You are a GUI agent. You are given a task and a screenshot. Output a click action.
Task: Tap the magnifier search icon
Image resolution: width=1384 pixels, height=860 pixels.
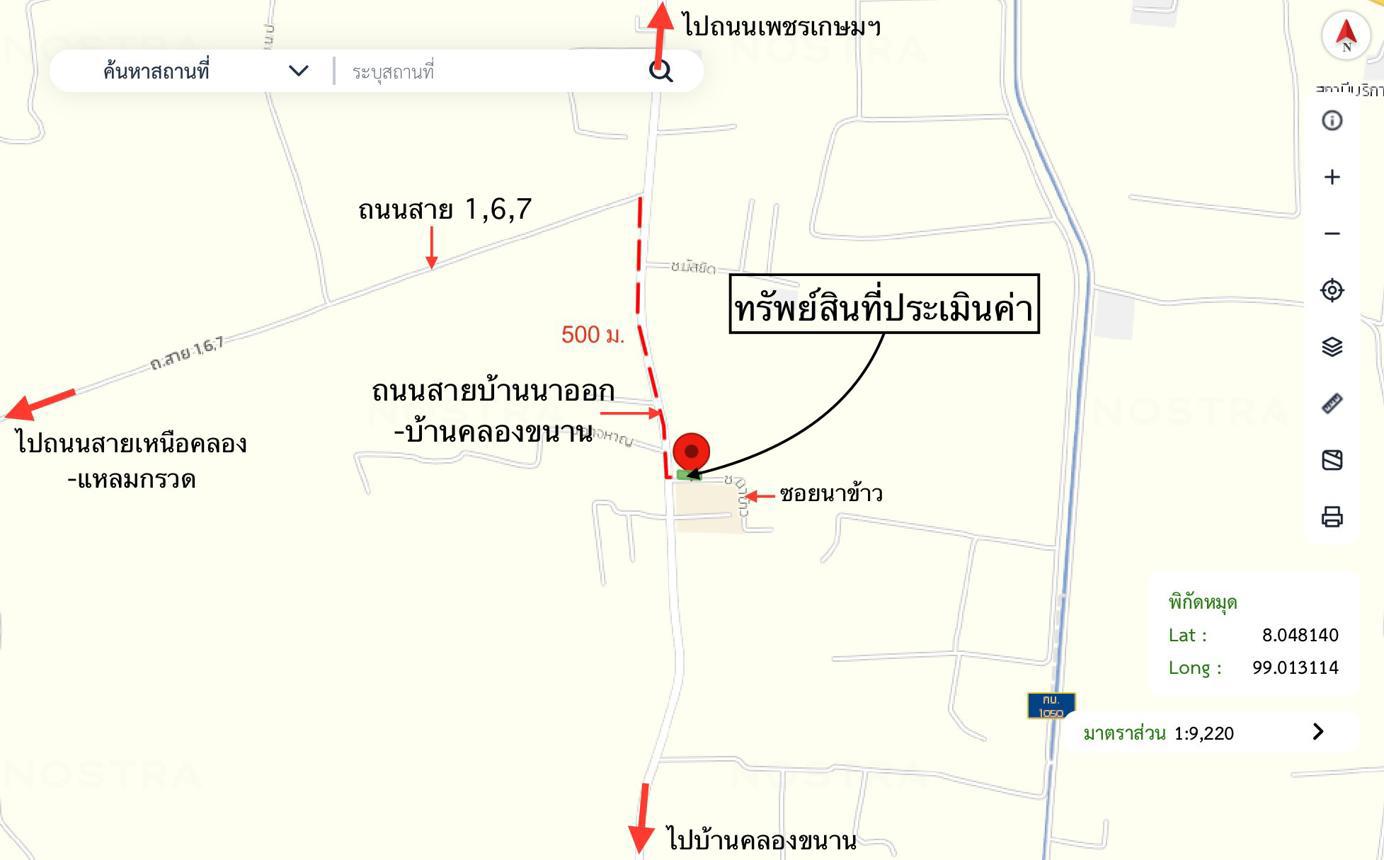pos(660,71)
